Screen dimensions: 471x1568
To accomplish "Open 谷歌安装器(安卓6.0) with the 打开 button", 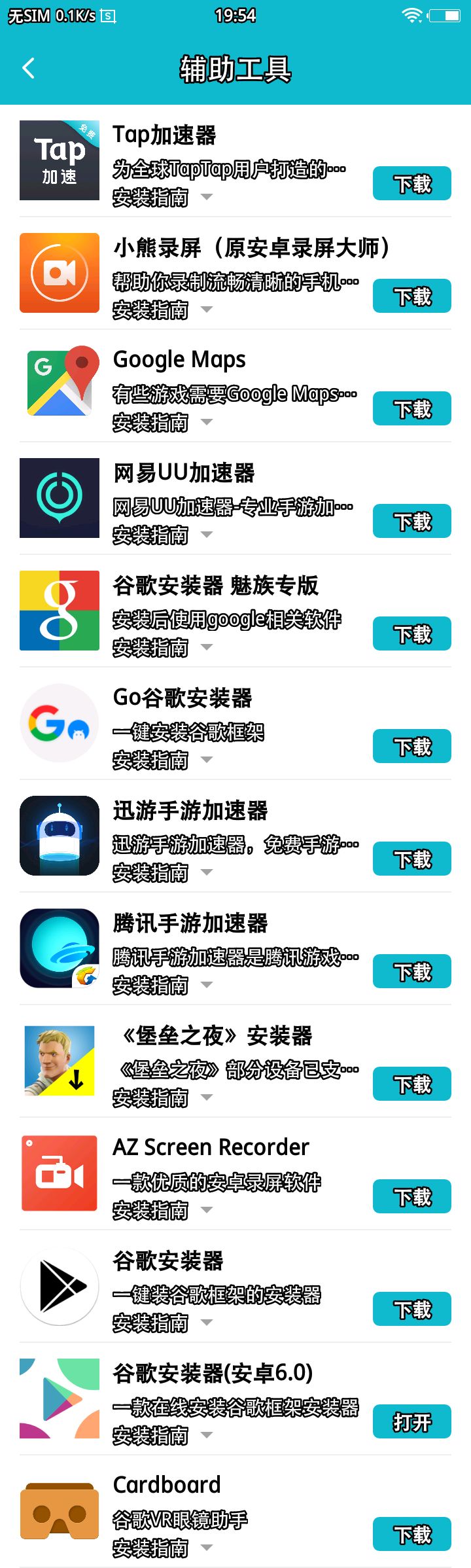I will coord(412,1421).
